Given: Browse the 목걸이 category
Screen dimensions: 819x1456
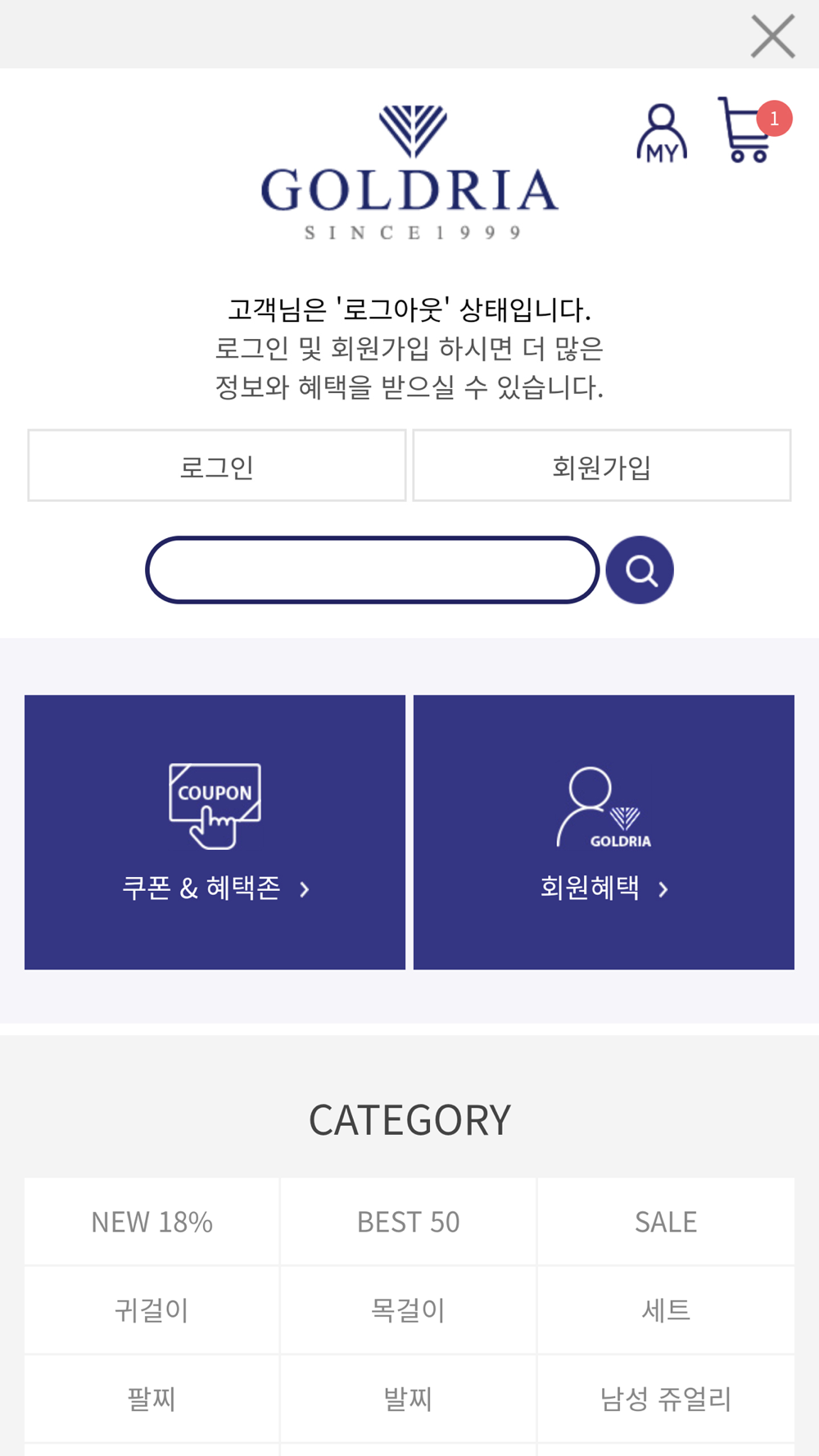Looking at the screenshot, I should point(408,1310).
